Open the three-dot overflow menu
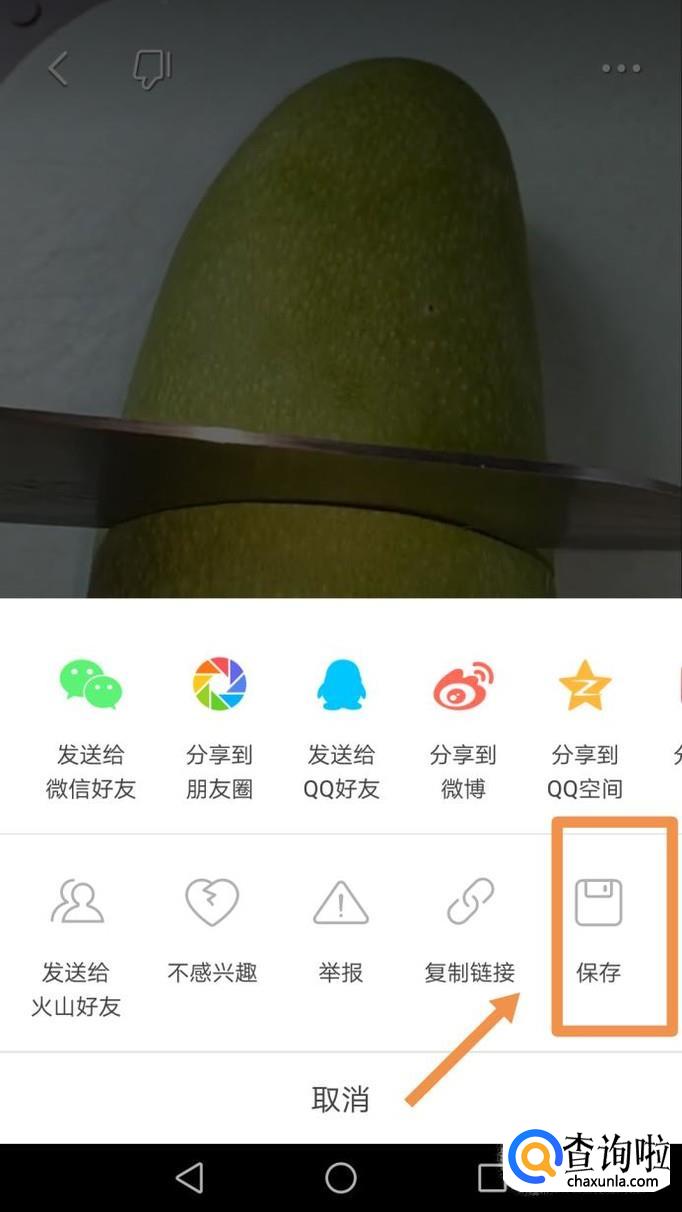Viewport: 682px width, 1212px height. tap(621, 69)
